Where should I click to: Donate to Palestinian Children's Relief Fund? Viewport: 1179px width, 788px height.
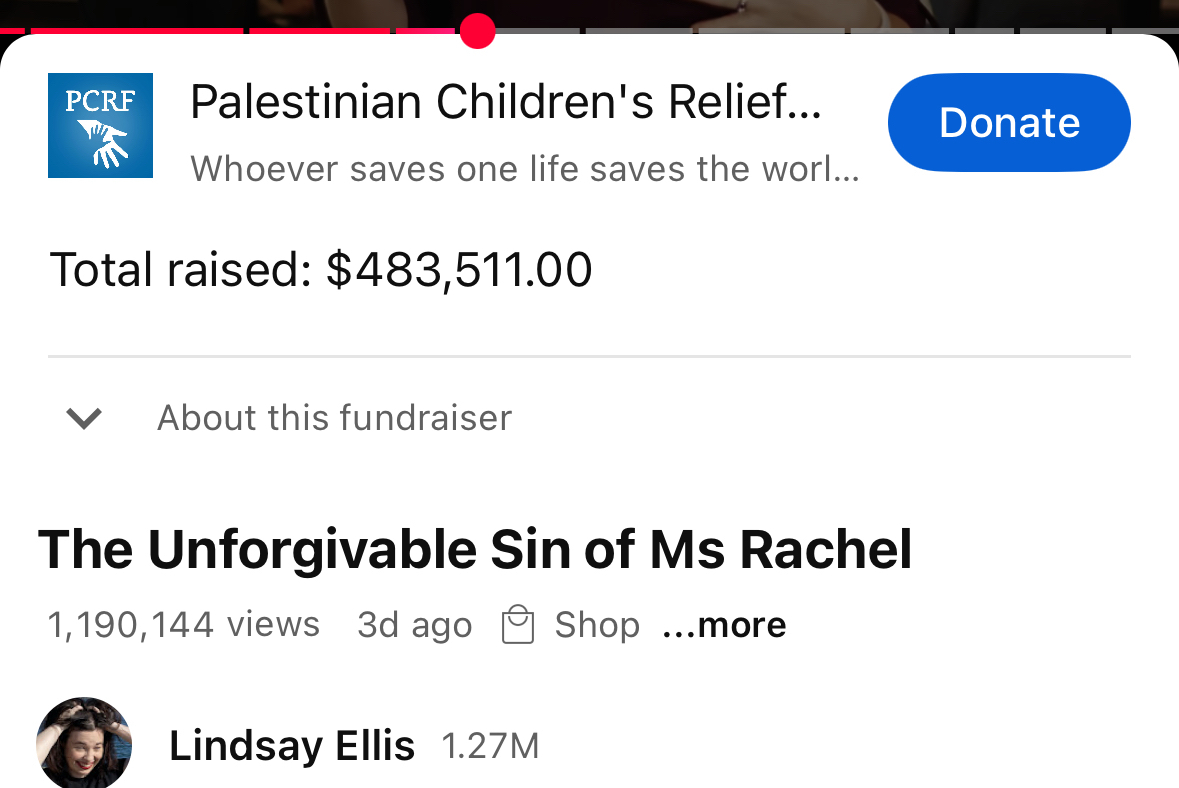(1008, 123)
